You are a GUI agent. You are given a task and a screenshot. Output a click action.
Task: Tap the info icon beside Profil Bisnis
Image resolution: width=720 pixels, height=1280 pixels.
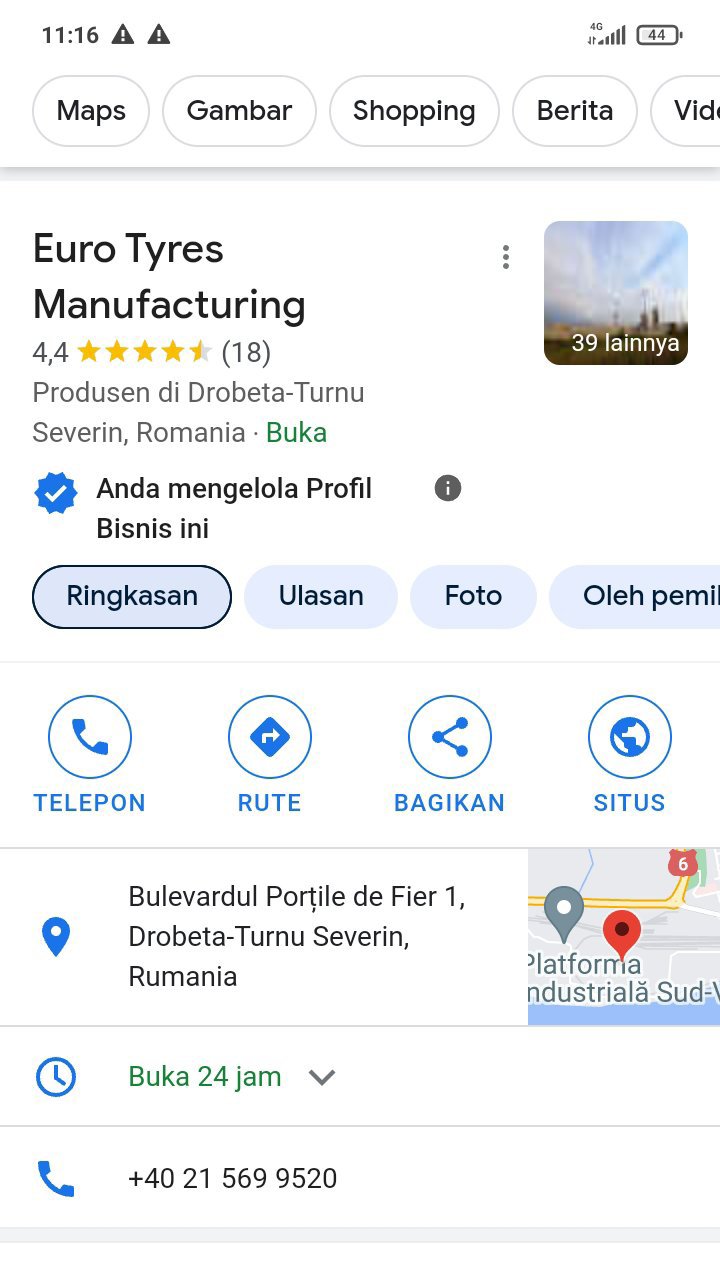448,488
